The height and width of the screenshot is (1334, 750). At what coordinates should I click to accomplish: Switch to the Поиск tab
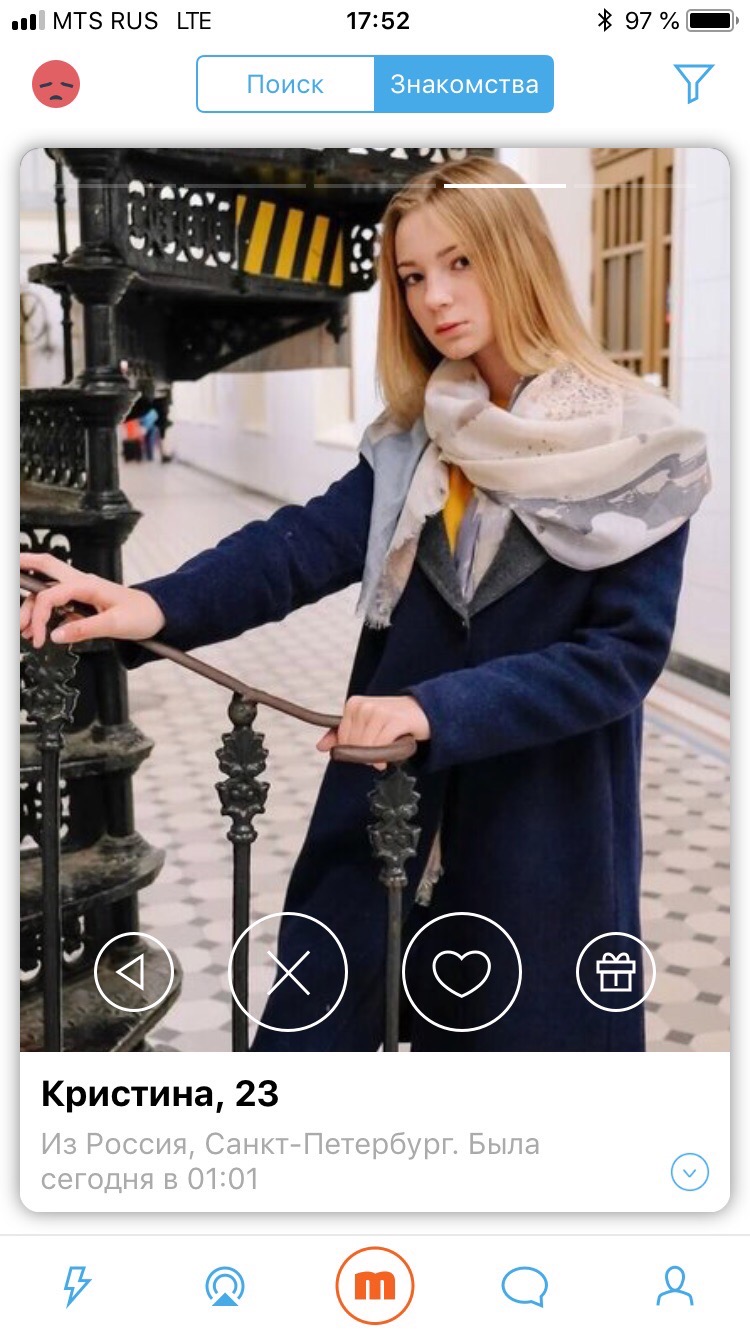[286, 84]
